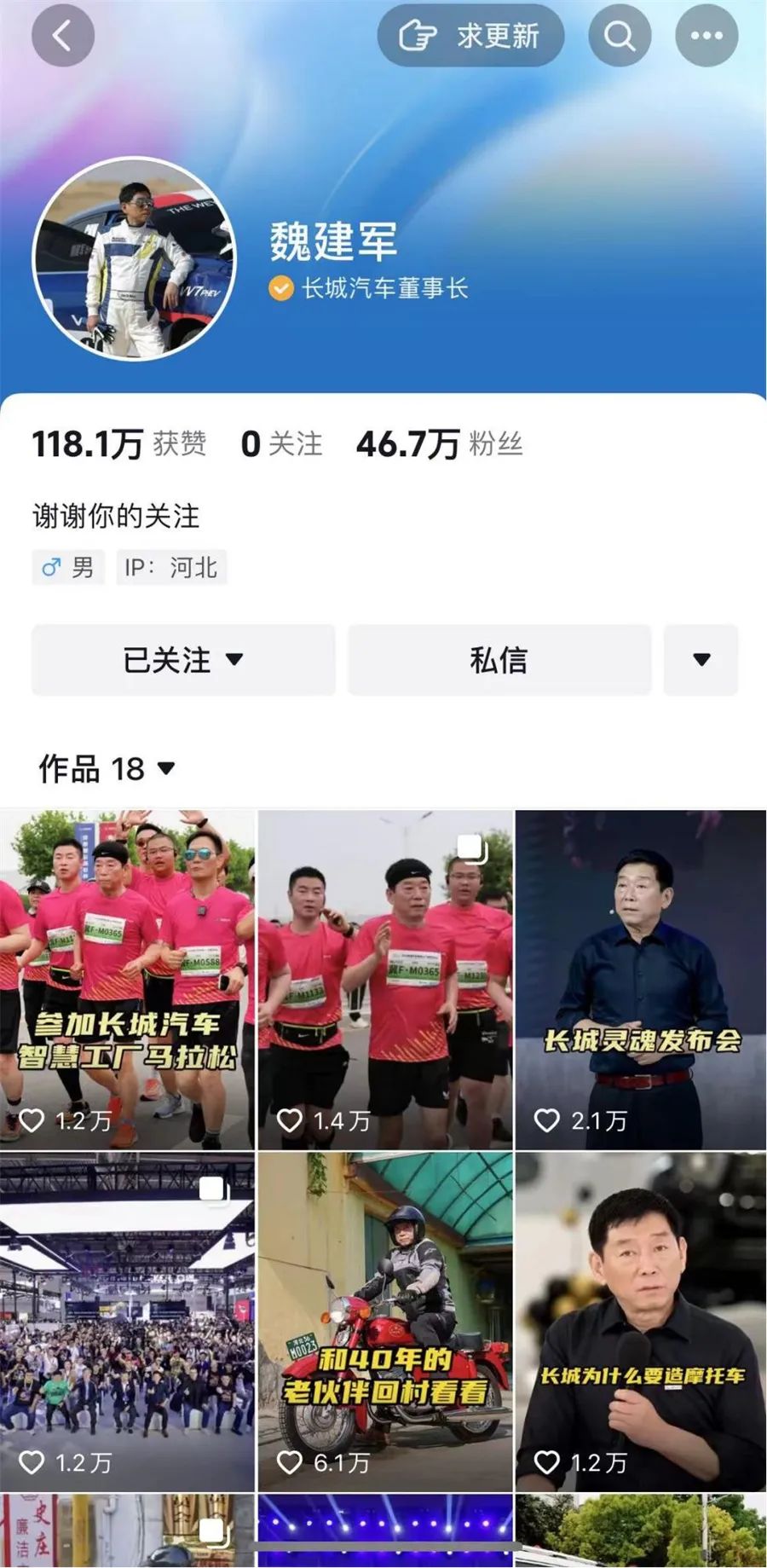The image size is (767, 1568).
Task: Play the 长城灵魂发布会 video
Action: [641, 979]
